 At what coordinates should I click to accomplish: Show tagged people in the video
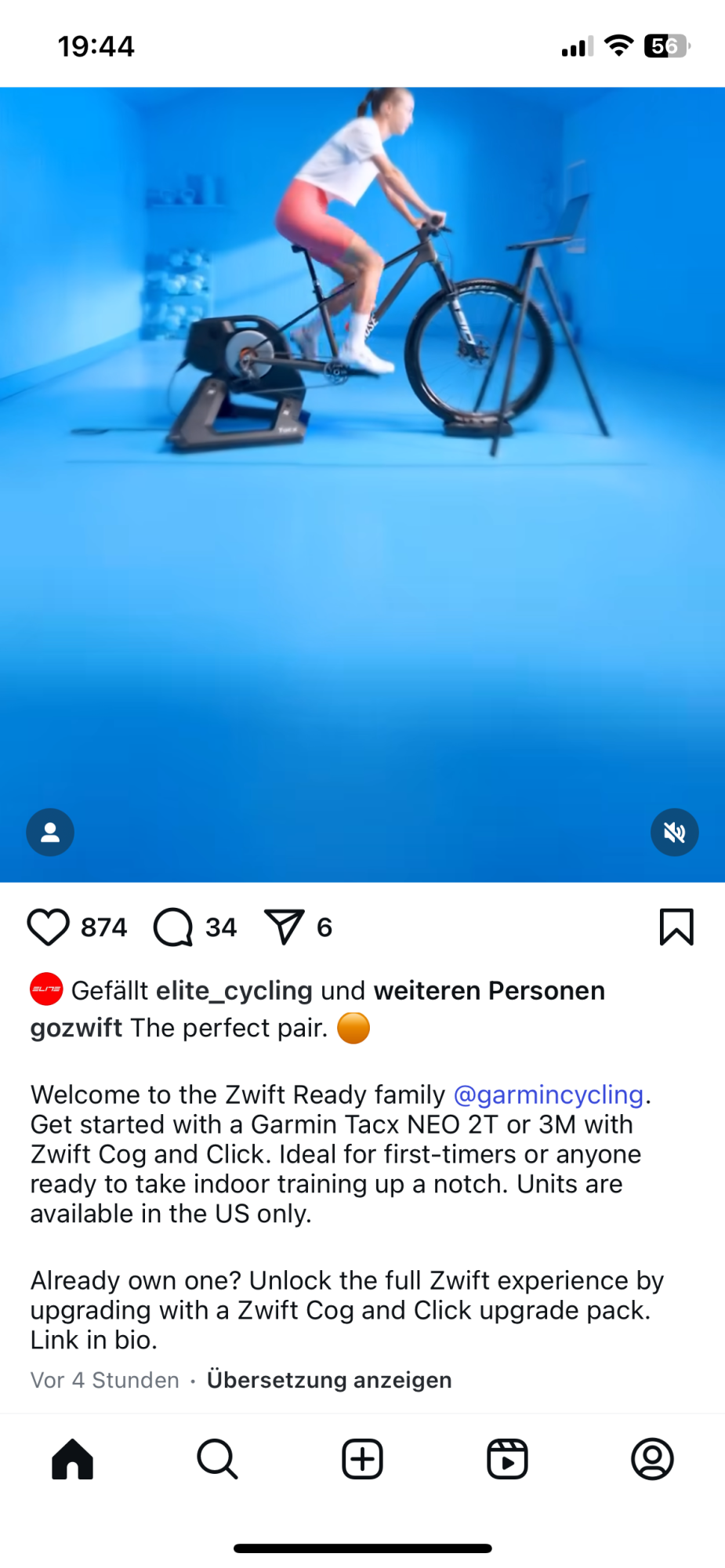[x=50, y=832]
